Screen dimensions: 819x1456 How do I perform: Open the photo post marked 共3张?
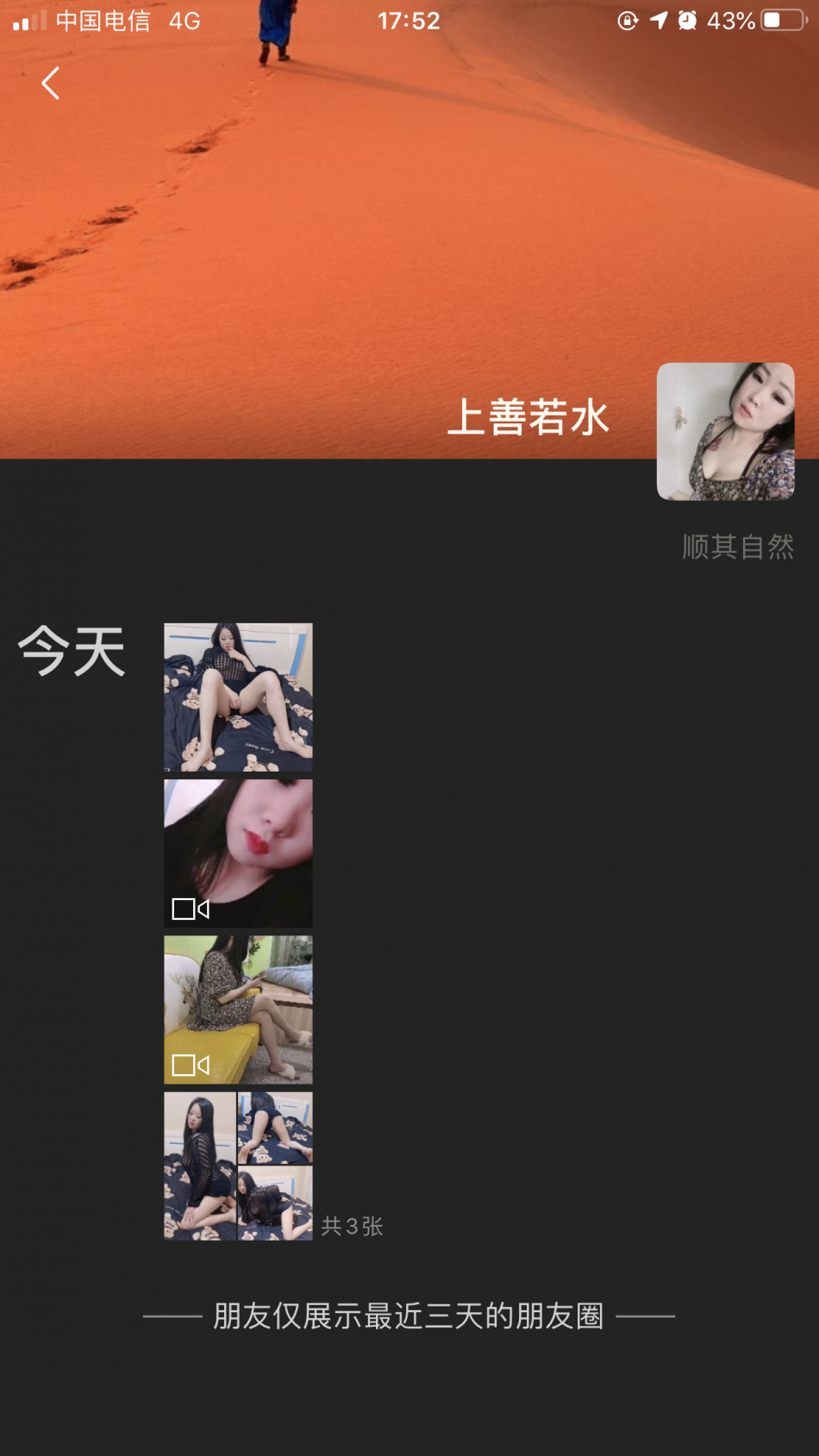(238, 1165)
